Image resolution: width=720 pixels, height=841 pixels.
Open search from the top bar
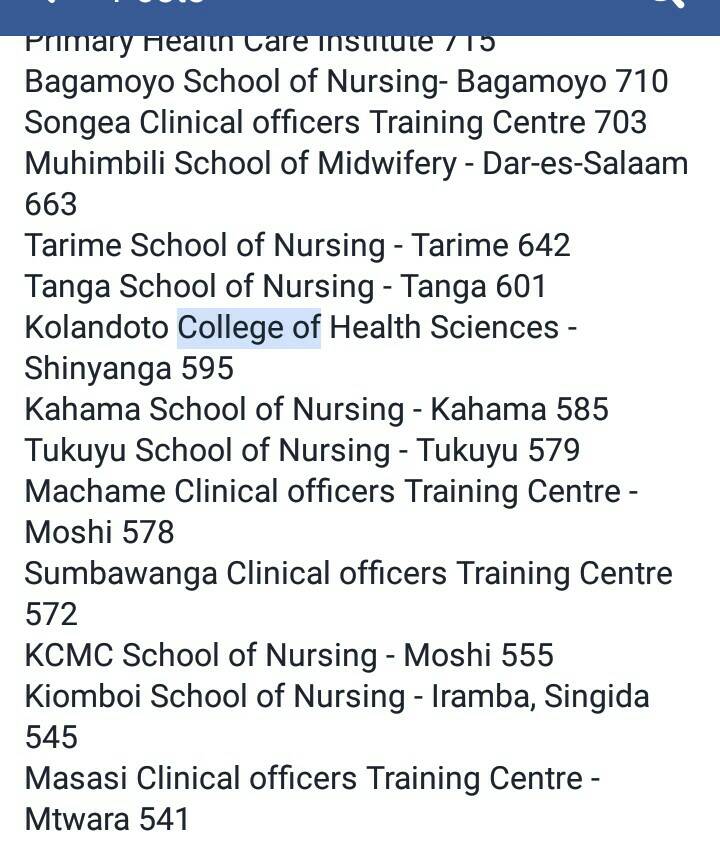coord(667,4)
